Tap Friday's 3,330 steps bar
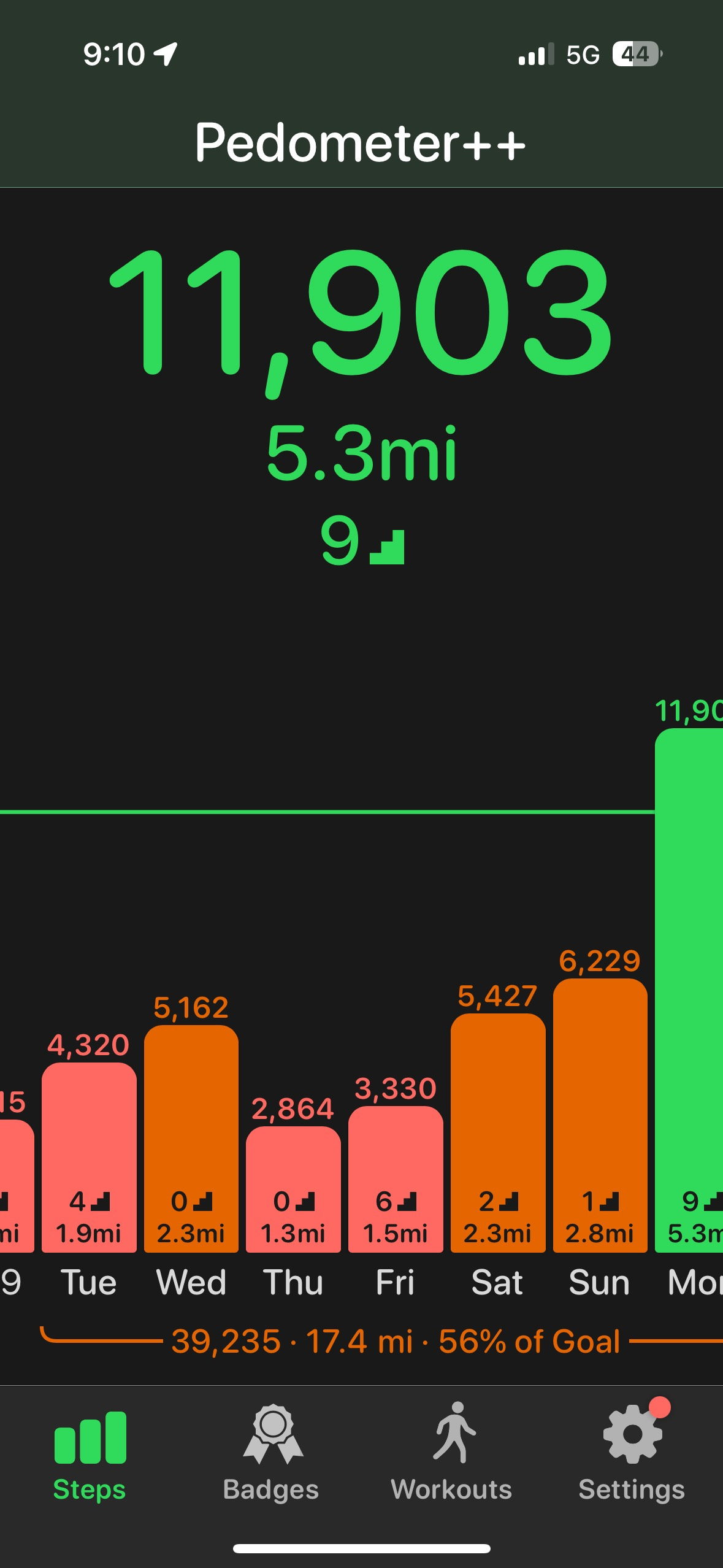The height and width of the screenshot is (1568, 723). 396,1179
